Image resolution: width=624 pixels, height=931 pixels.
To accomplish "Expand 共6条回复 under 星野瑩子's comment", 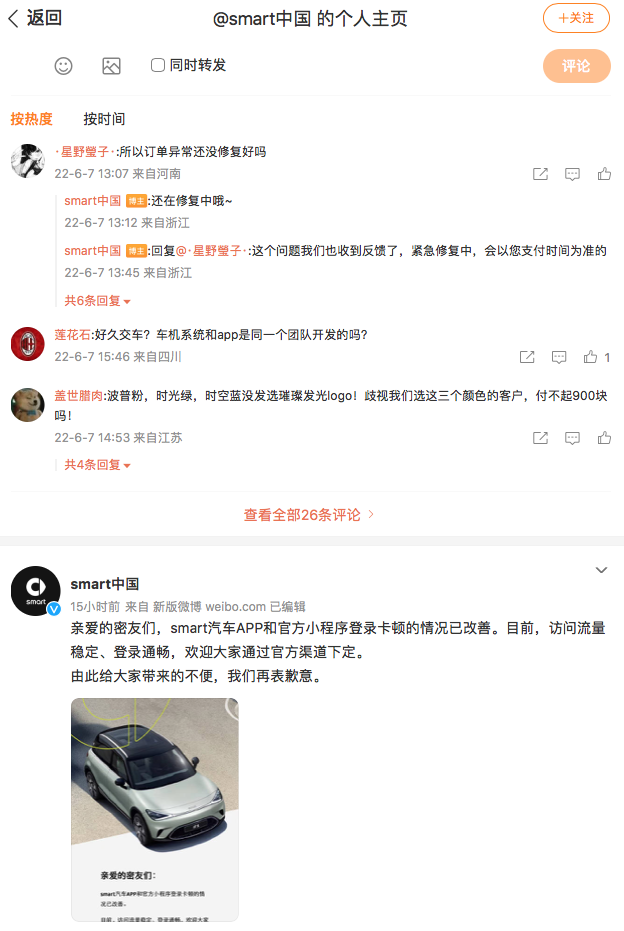I will [x=98, y=301].
